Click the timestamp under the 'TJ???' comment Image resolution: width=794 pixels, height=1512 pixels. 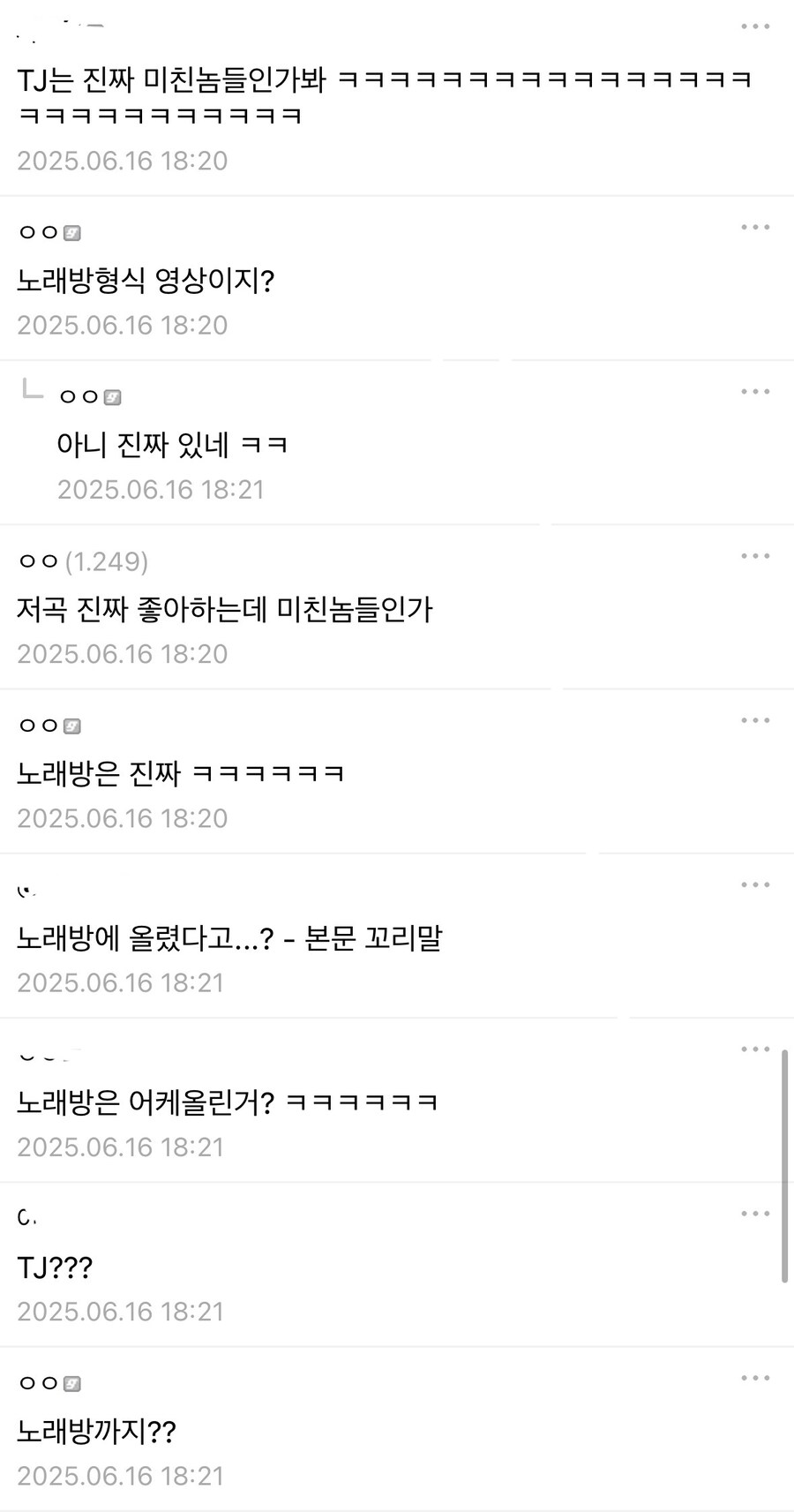[x=120, y=1312]
